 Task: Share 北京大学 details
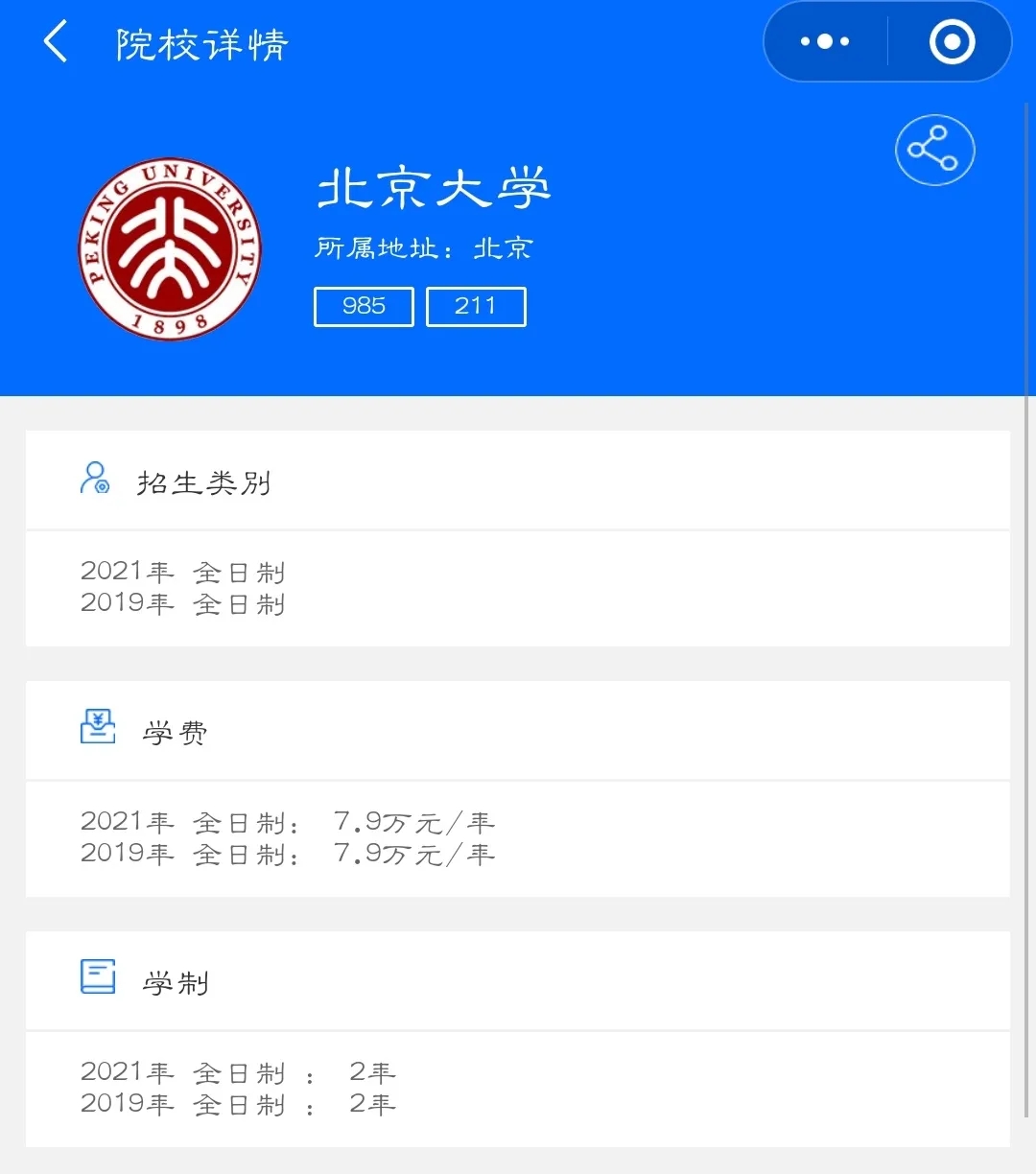click(934, 151)
